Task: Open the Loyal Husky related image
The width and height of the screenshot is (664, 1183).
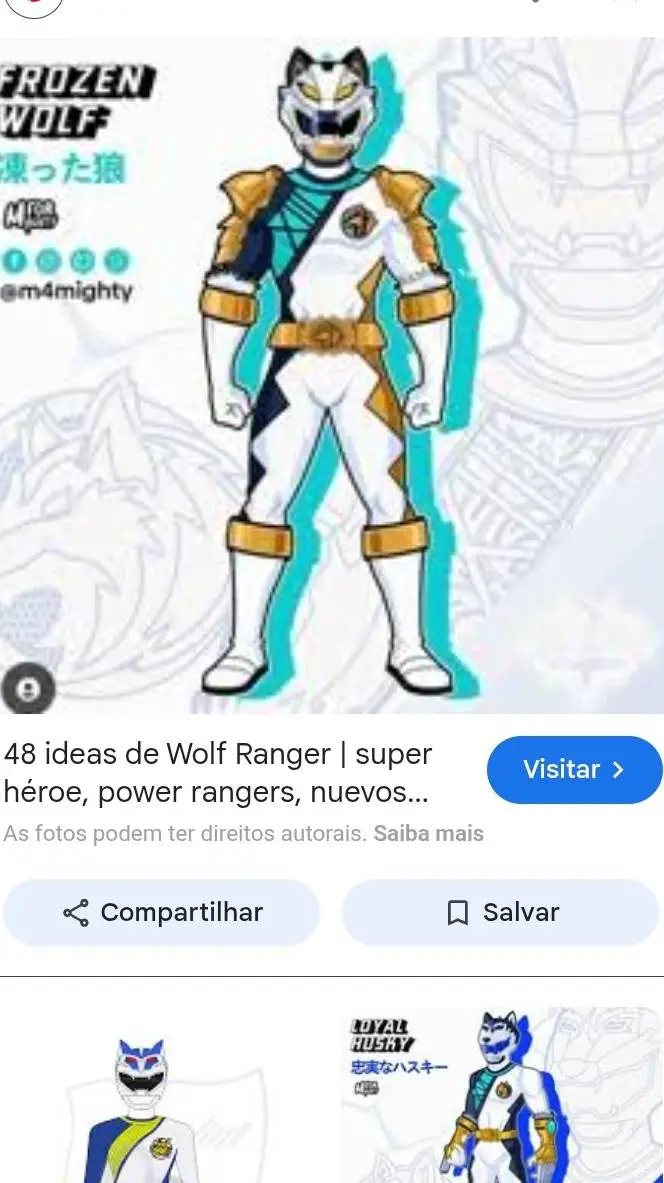Action: [x=502, y=1095]
